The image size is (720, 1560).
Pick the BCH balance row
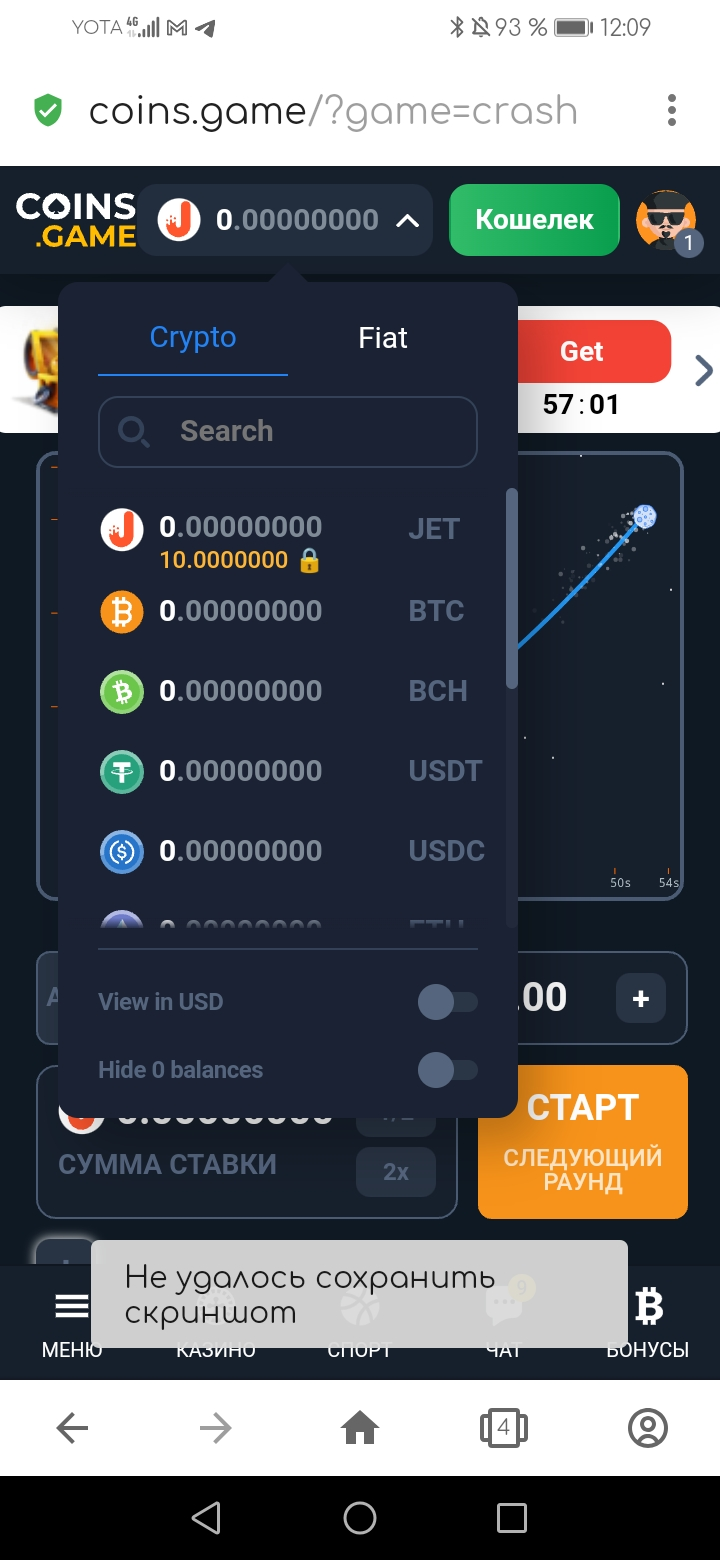pyautogui.click(x=293, y=691)
